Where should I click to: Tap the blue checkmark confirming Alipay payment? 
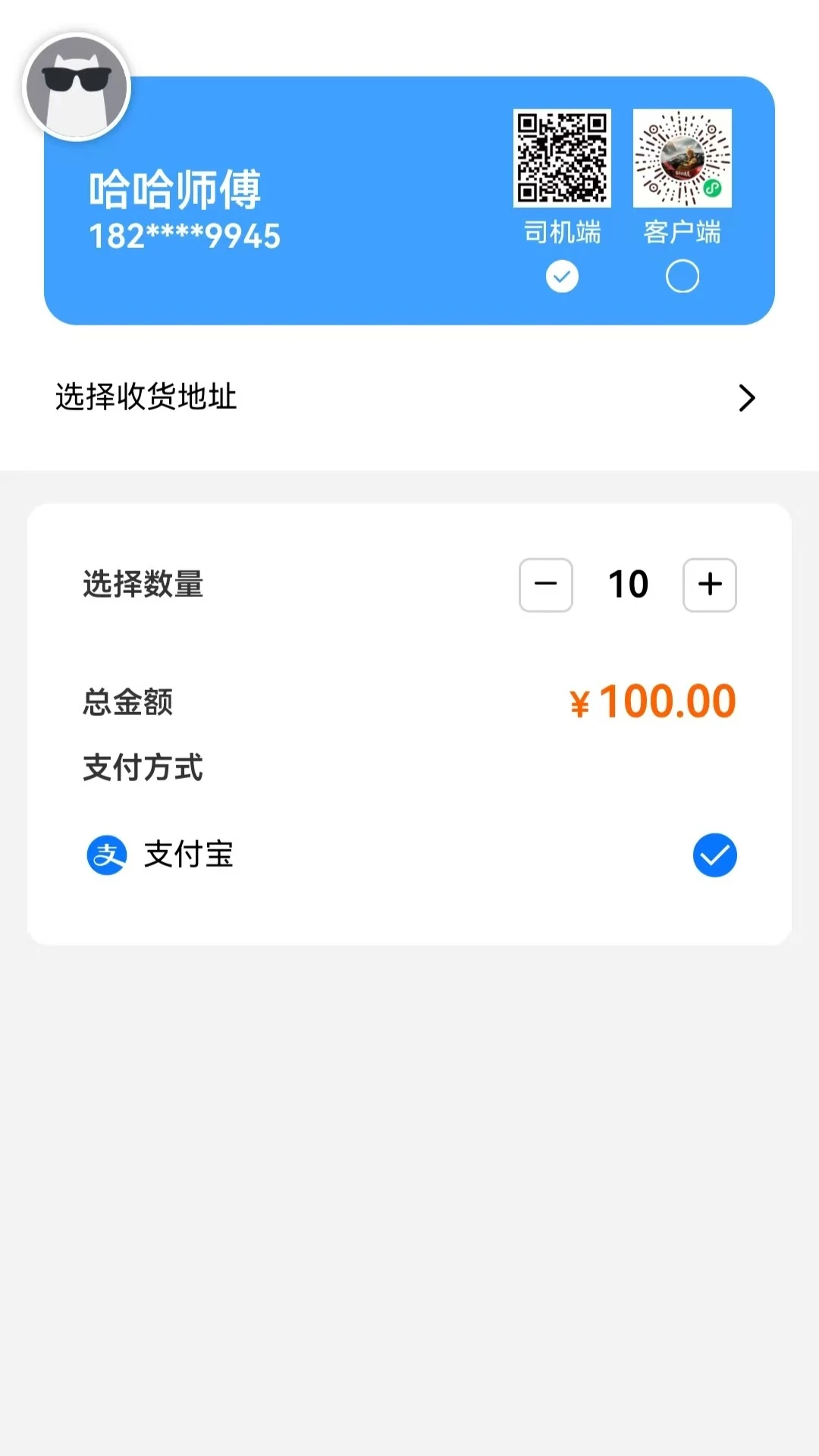[x=714, y=855]
